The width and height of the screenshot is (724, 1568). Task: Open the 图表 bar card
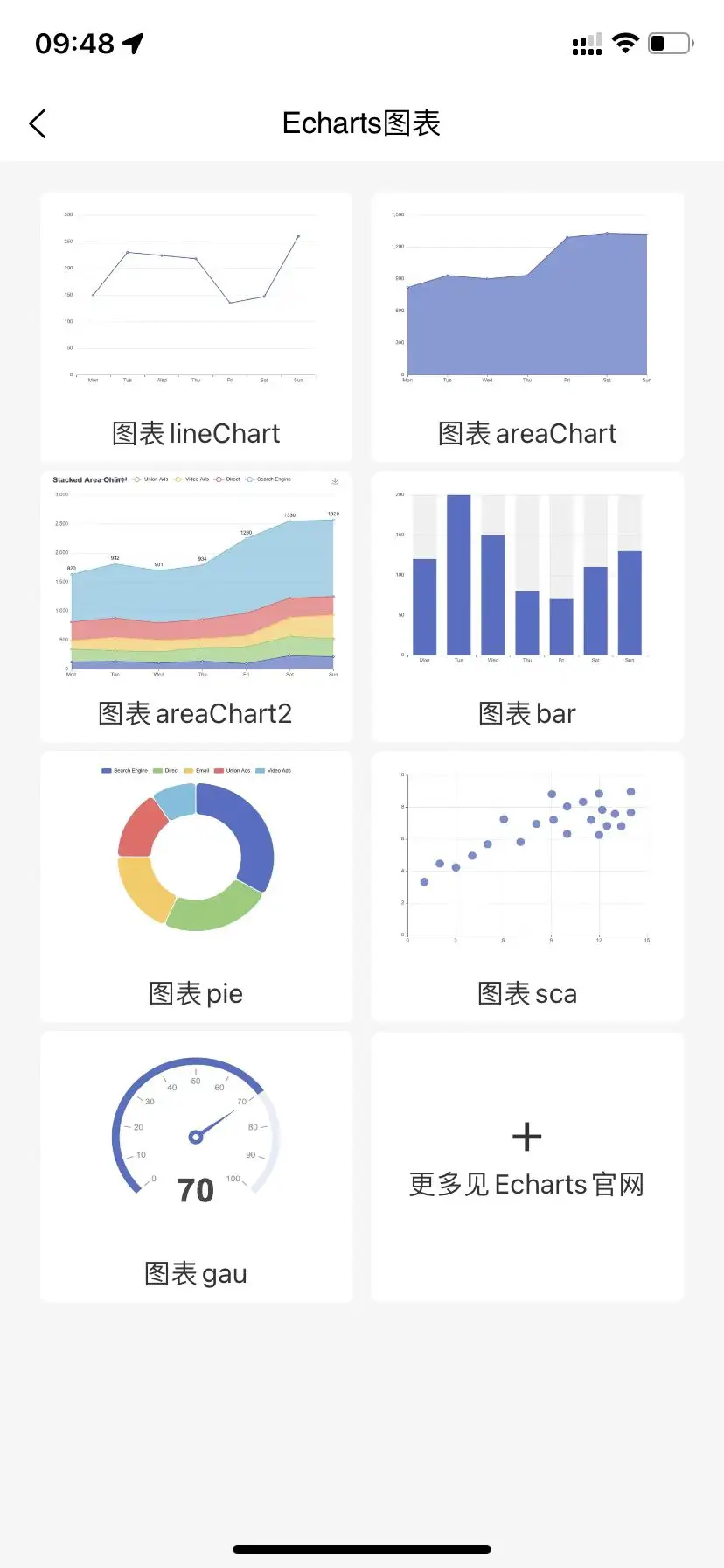coord(527,607)
